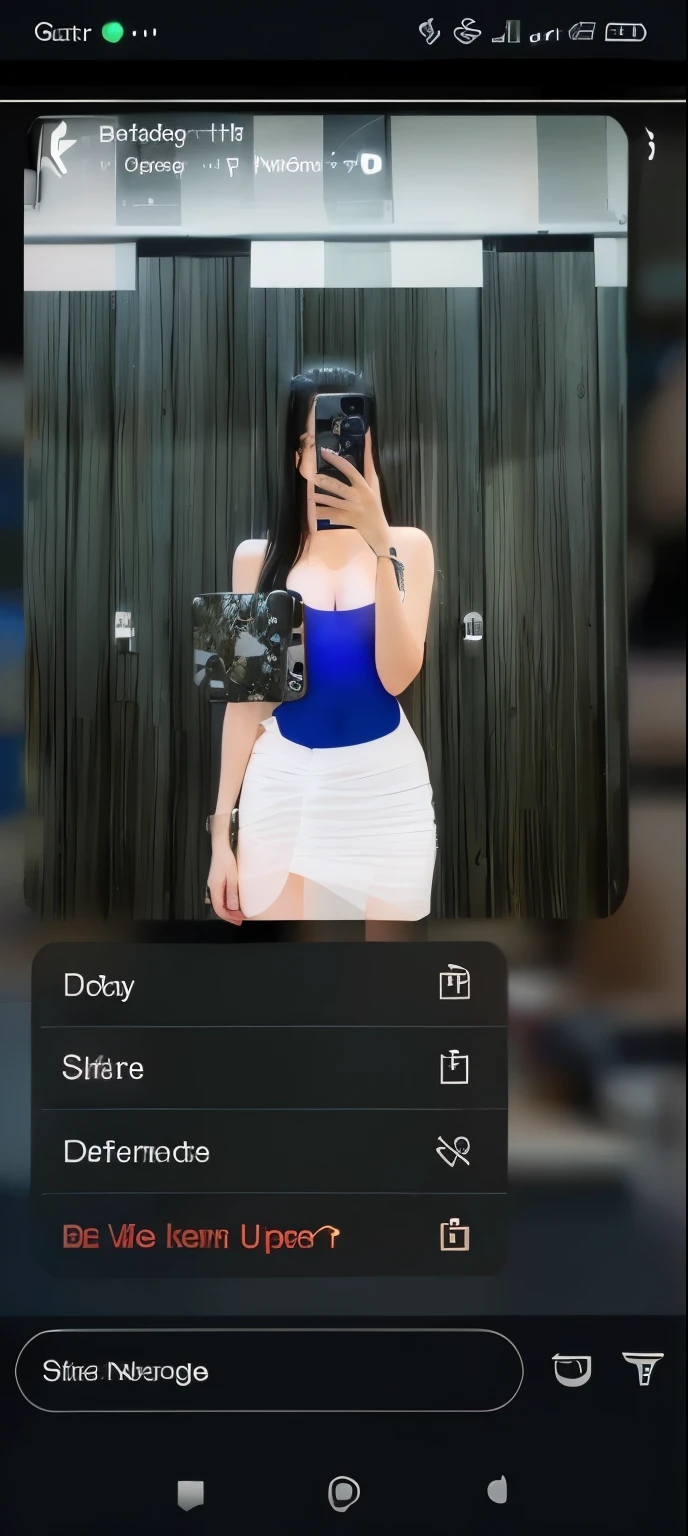
Task: Tap the home button in navigation bar
Action: [x=343, y=1494]
